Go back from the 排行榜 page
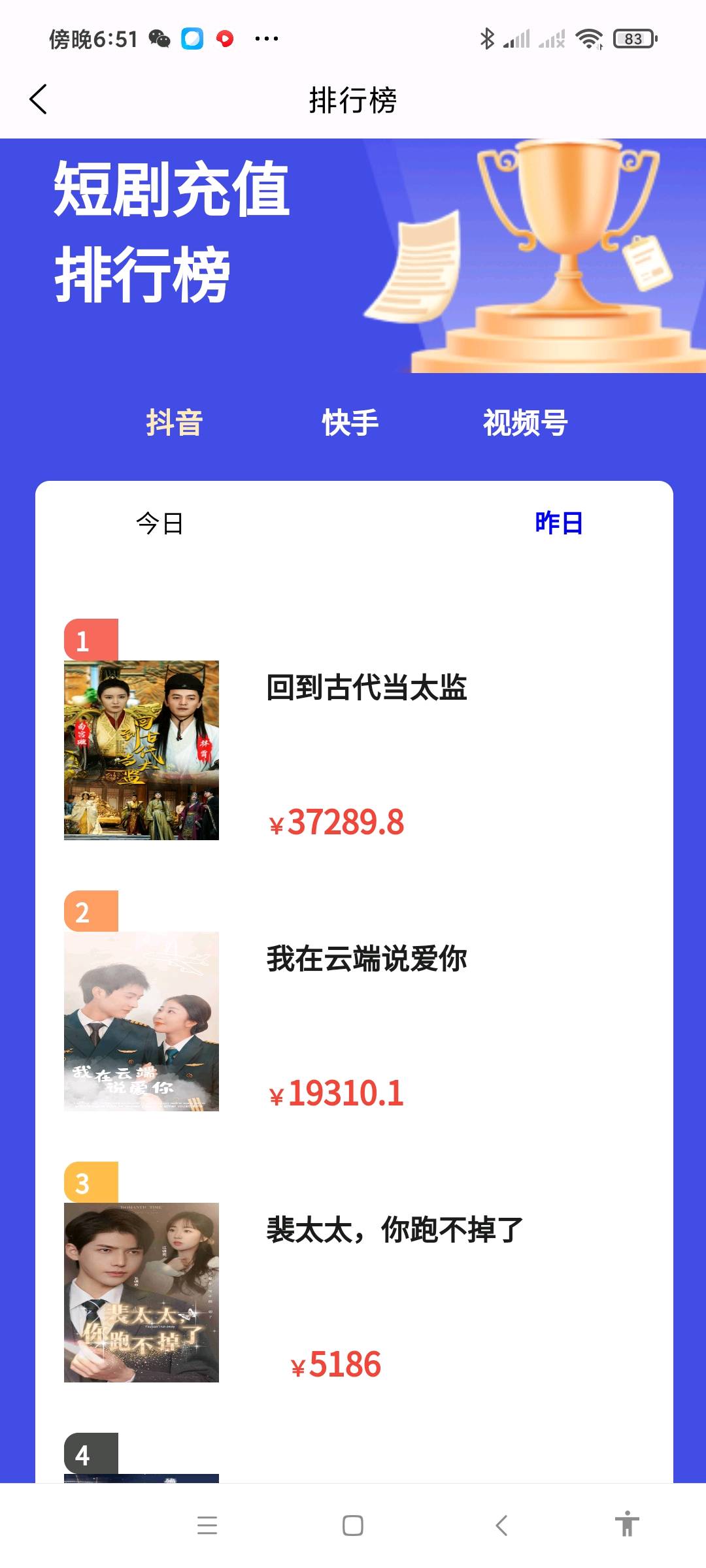The width and height of the screenshot is (706, 1568). pyautogui.click(x=39, y=100)
